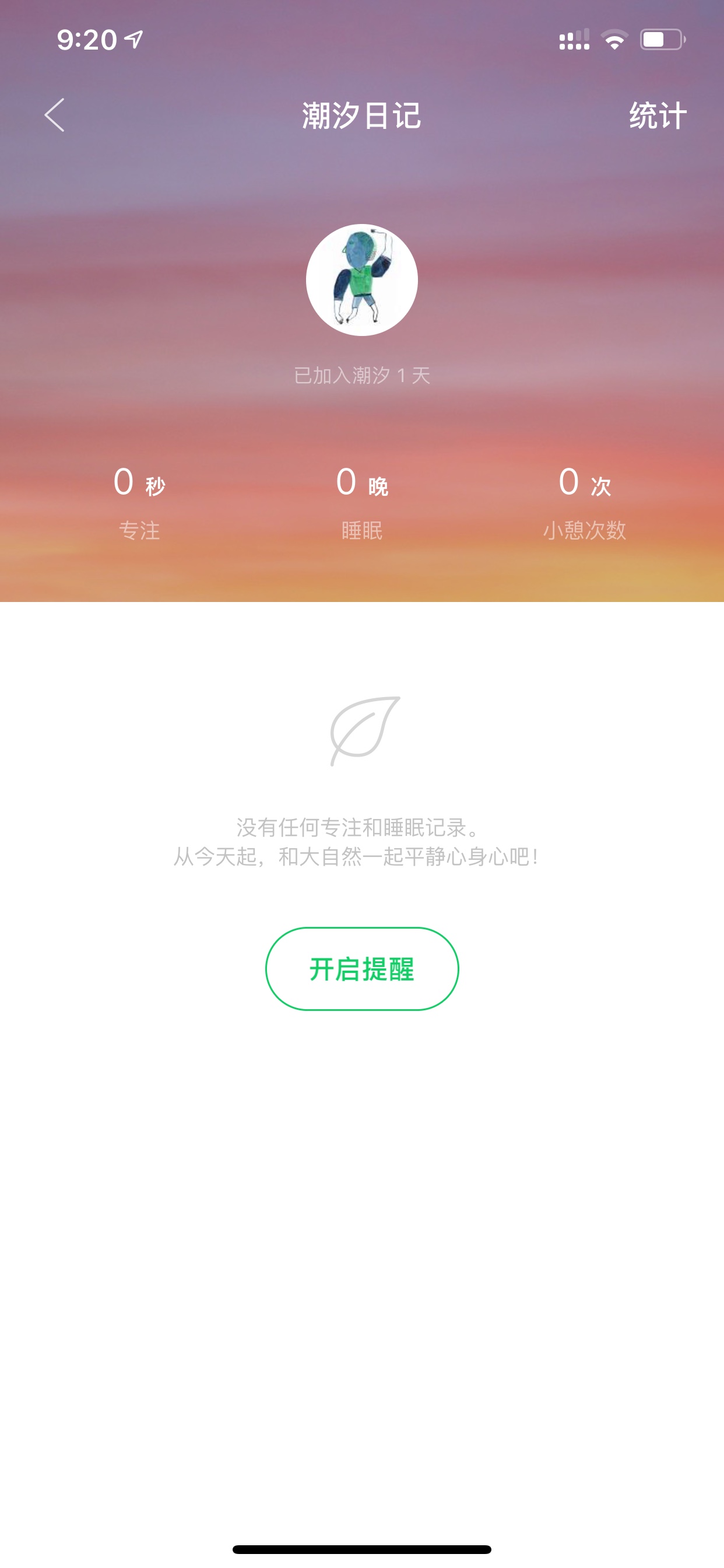Tap the 开启提醒 button
The width and height of the screenshot is (724, 1568).
pos(362,969)
